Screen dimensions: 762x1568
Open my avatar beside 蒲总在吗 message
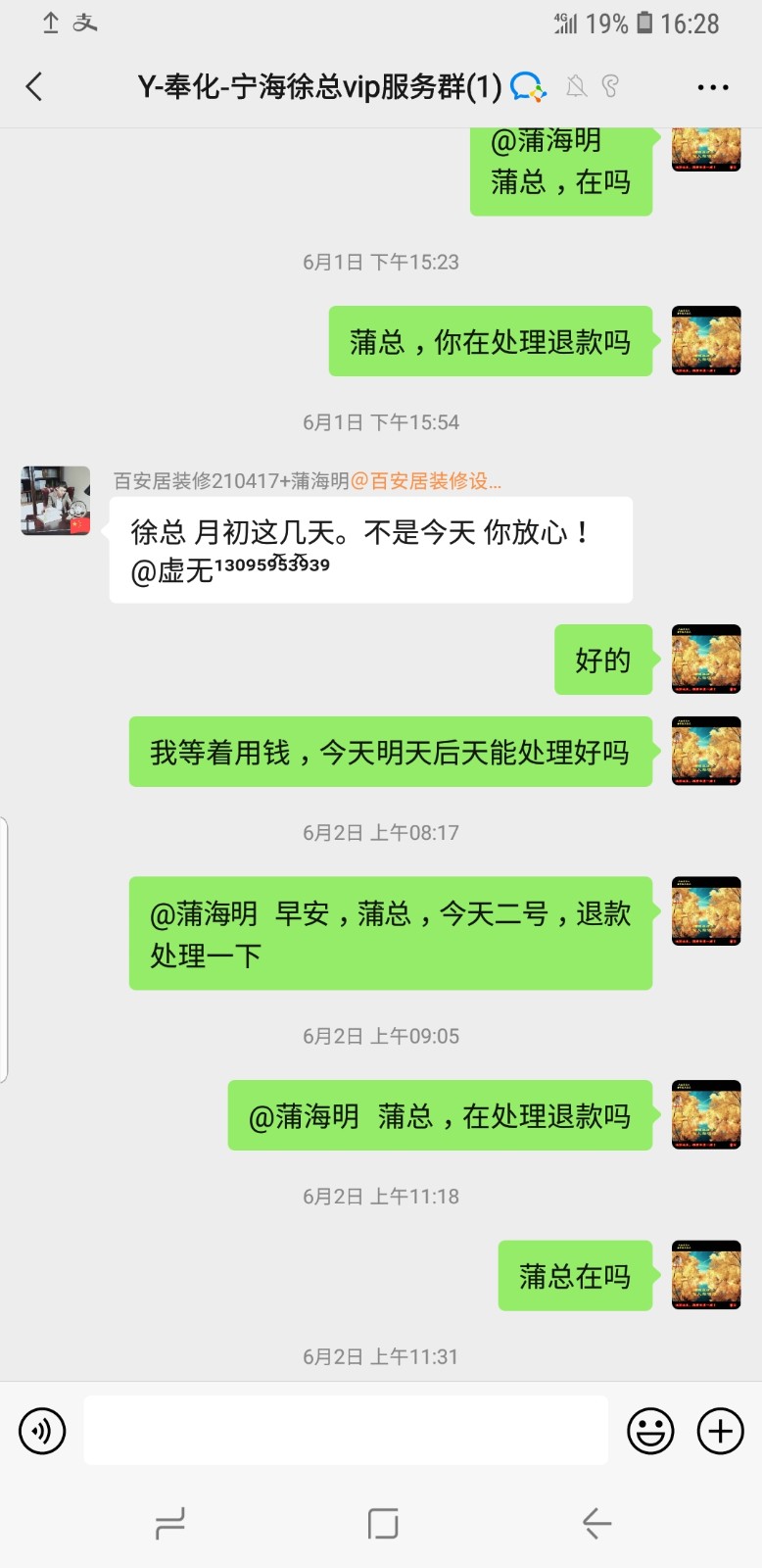coord(706,1275)
